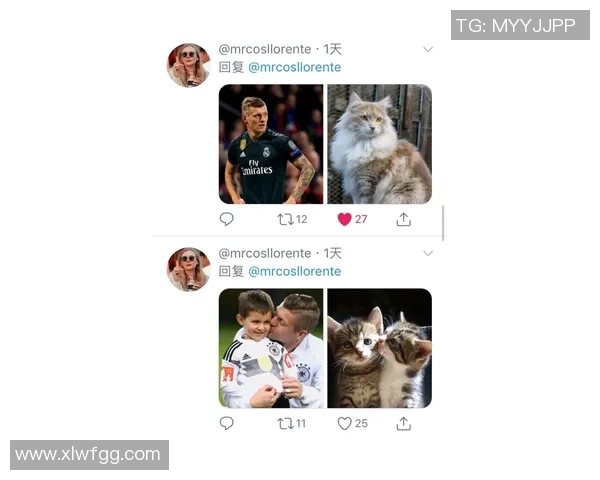600x480 pixels.
Task: Share the tweet with 27 likes
Action: [x=404, y=219]
